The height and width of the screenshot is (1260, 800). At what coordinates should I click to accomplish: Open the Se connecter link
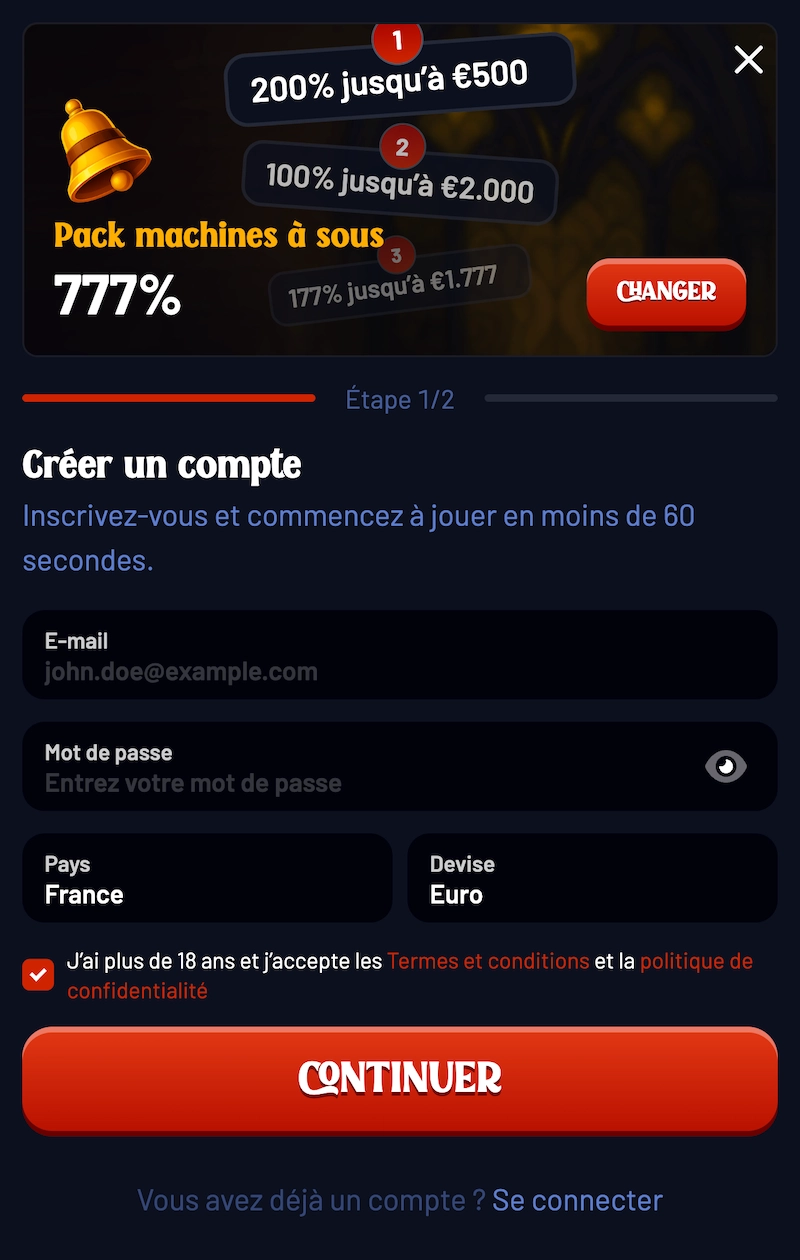577,1199
